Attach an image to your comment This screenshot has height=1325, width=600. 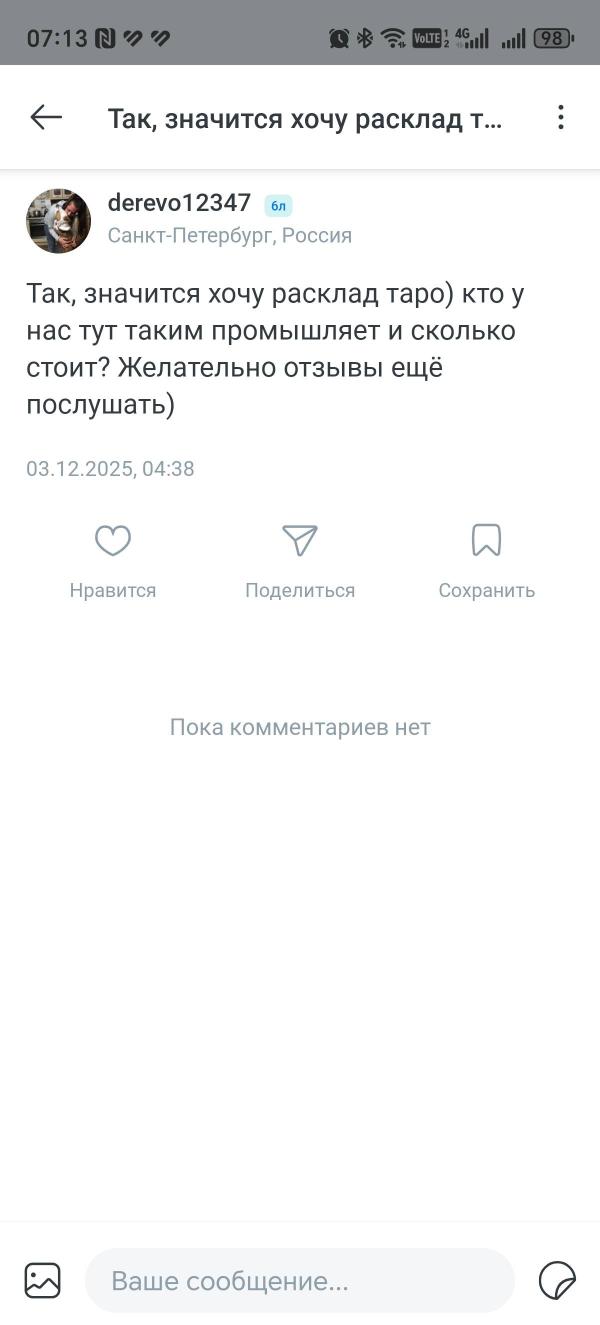point(43,1280)
